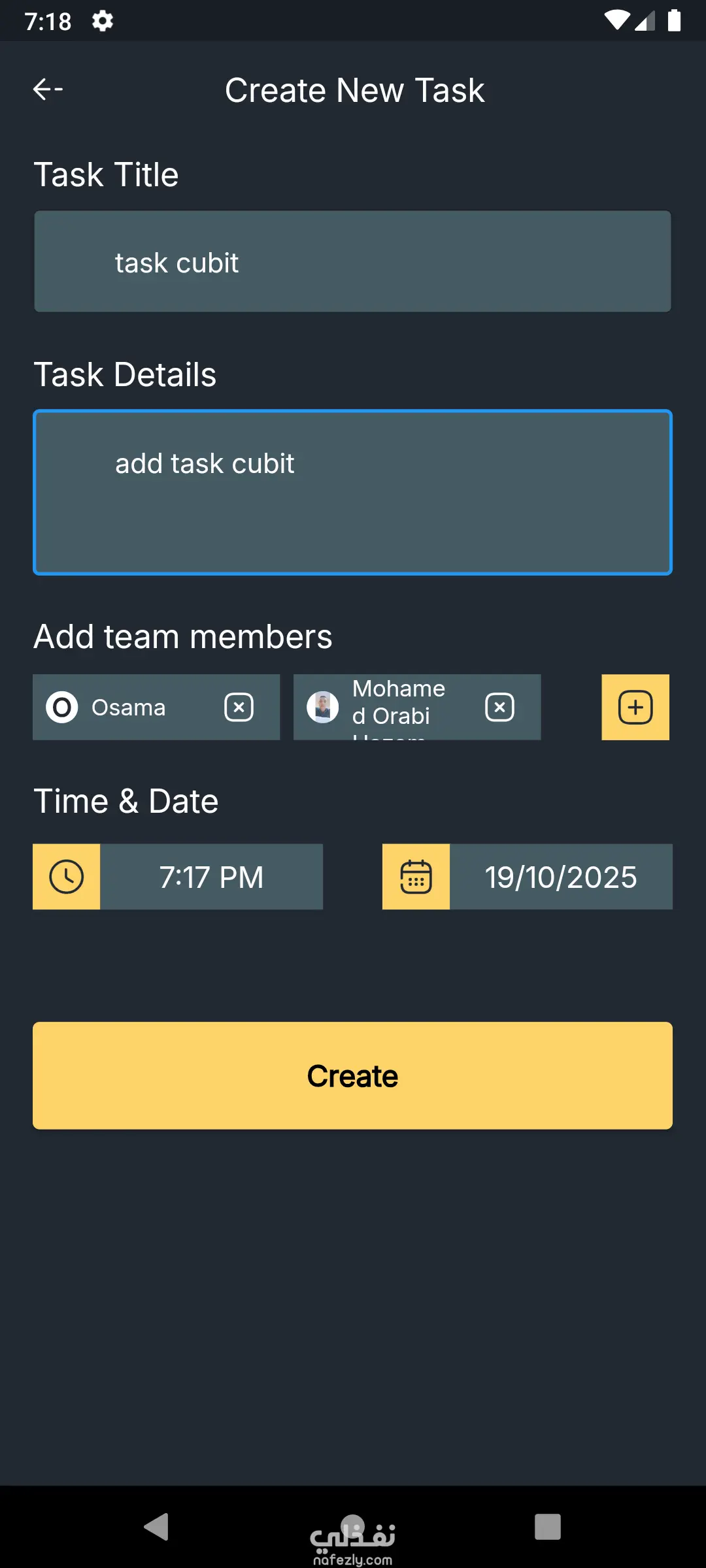Remove Osama from team members
The width and height of the screenshot is (706, 1568).
pos(239,707)
